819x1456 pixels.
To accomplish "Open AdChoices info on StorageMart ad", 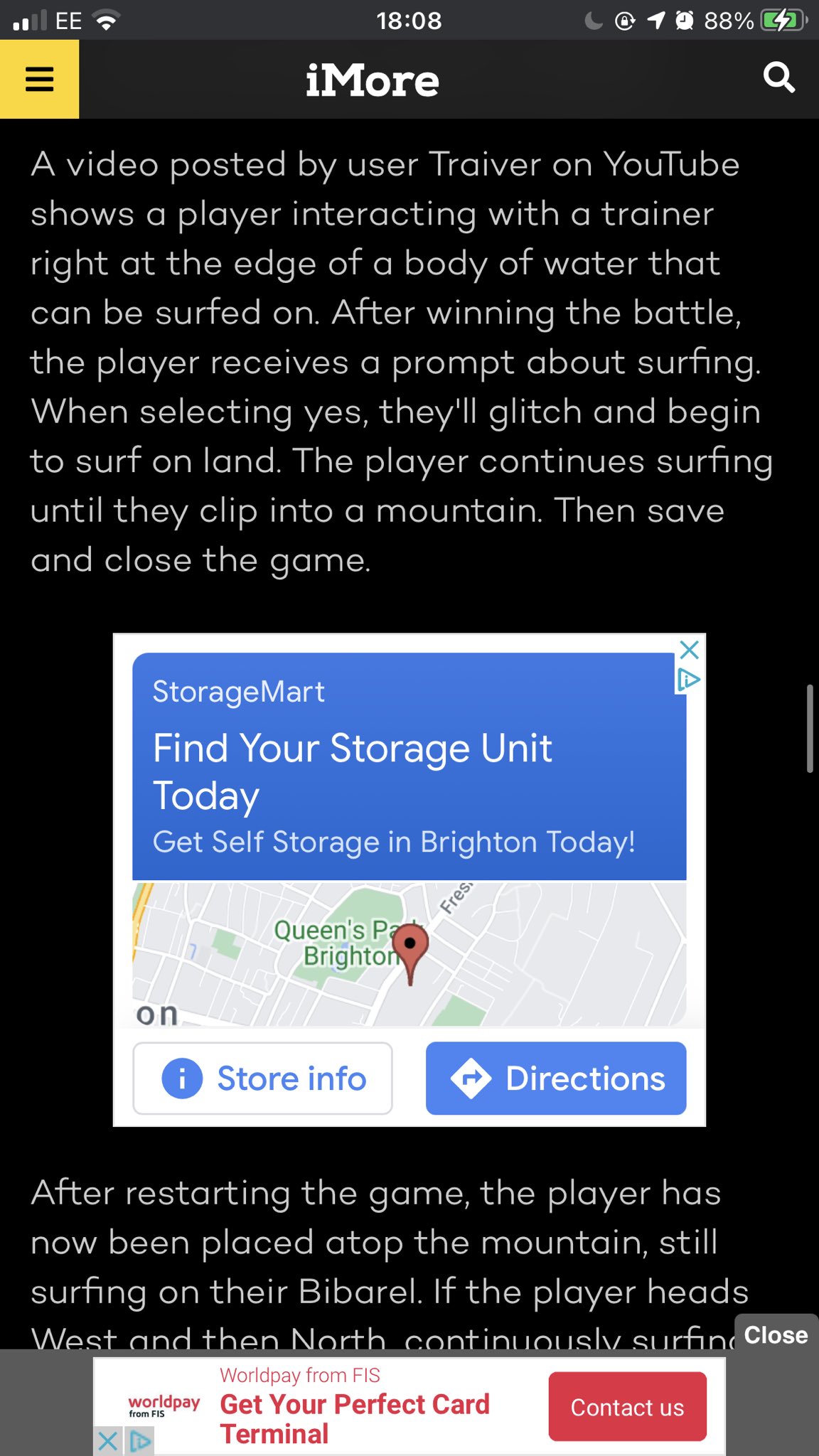I will 688,680.
